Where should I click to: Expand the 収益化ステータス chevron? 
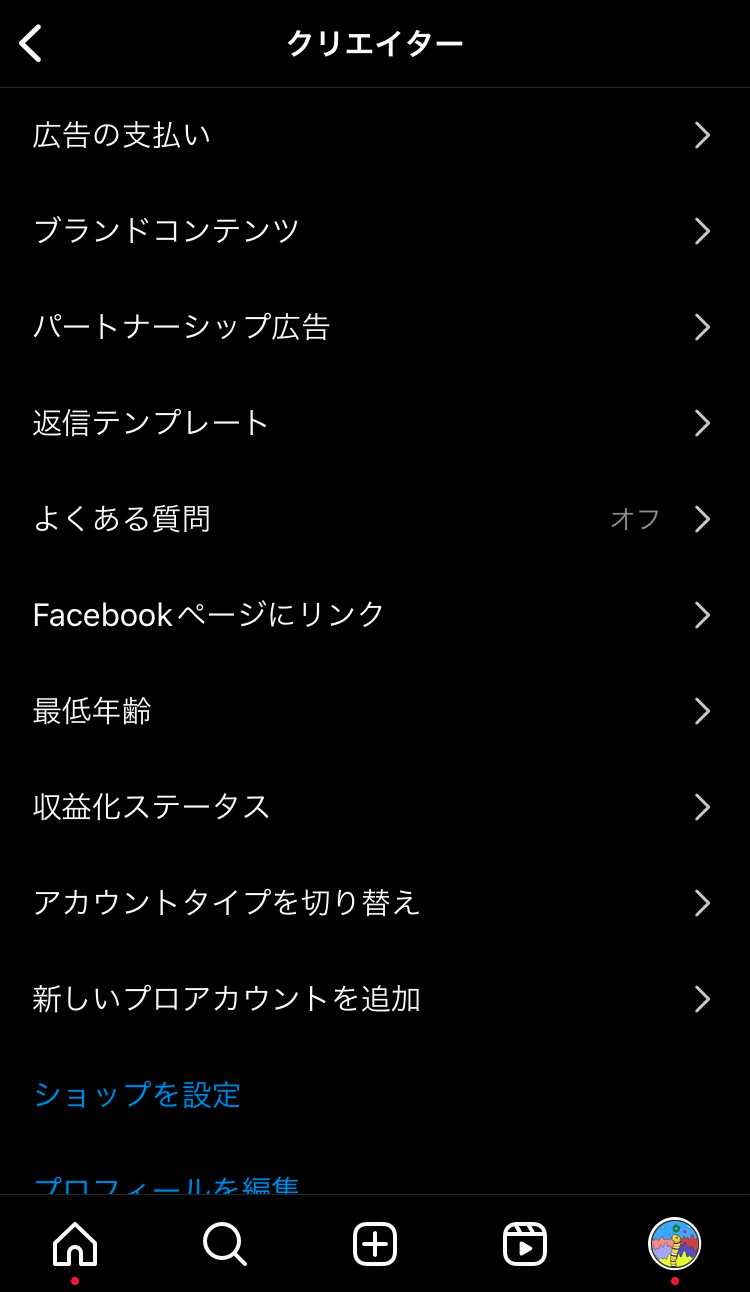[701, 807]
